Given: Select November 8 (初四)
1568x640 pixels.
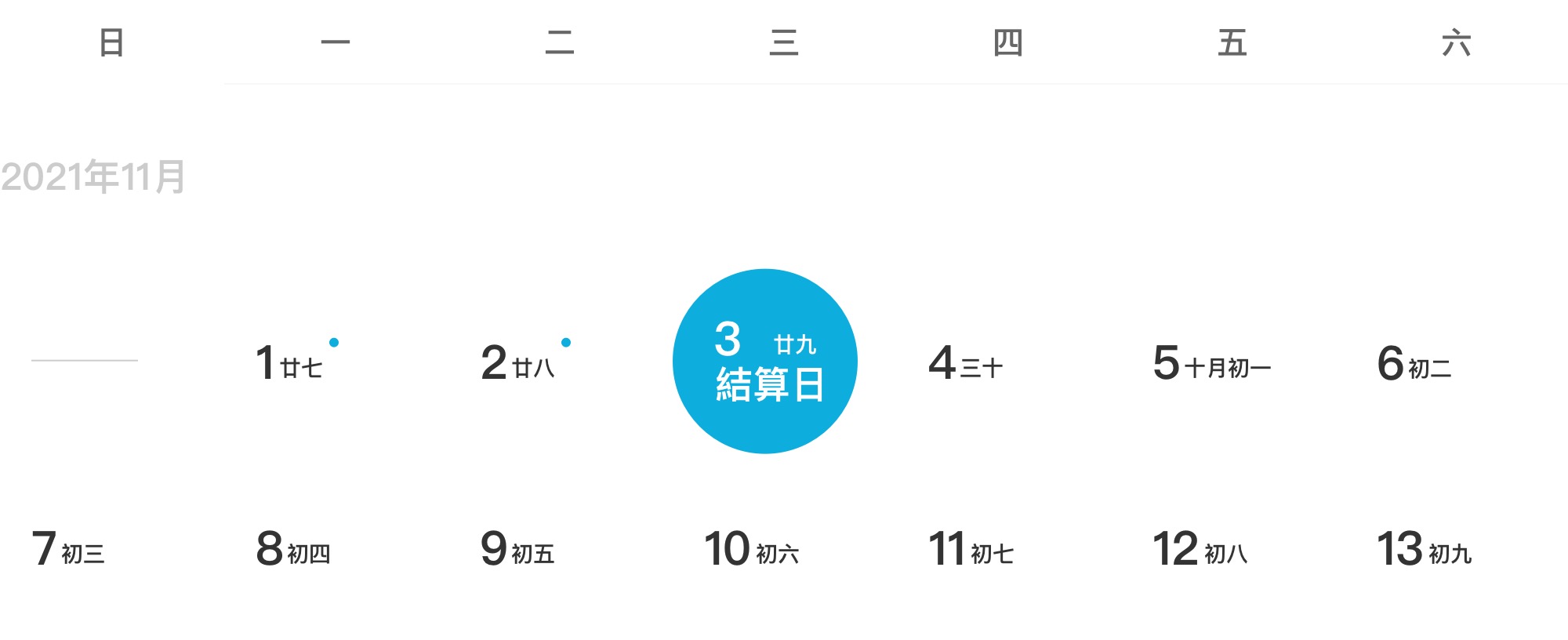Looking at the screenshot, I should pos(293,548).
